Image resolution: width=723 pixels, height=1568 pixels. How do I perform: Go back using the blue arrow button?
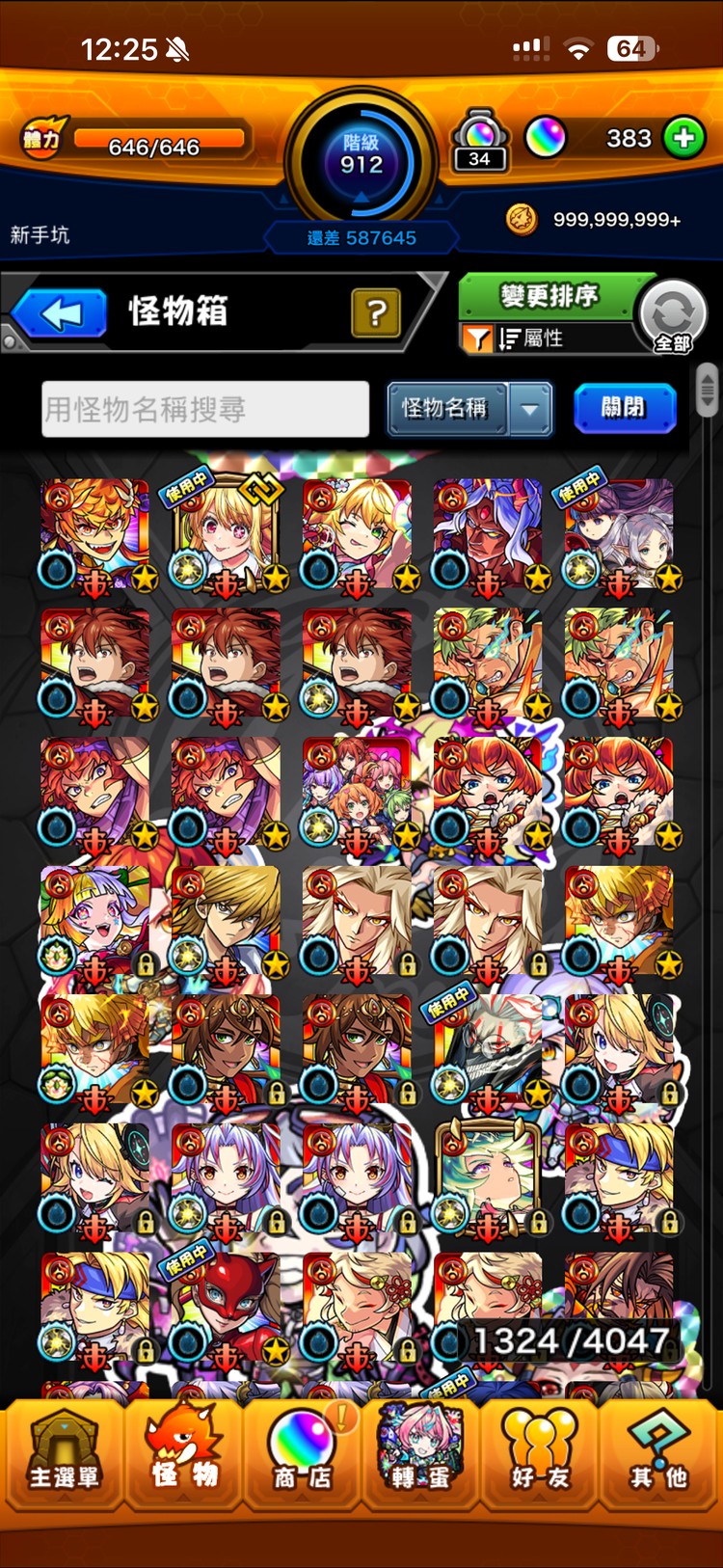tap(60, 313)
